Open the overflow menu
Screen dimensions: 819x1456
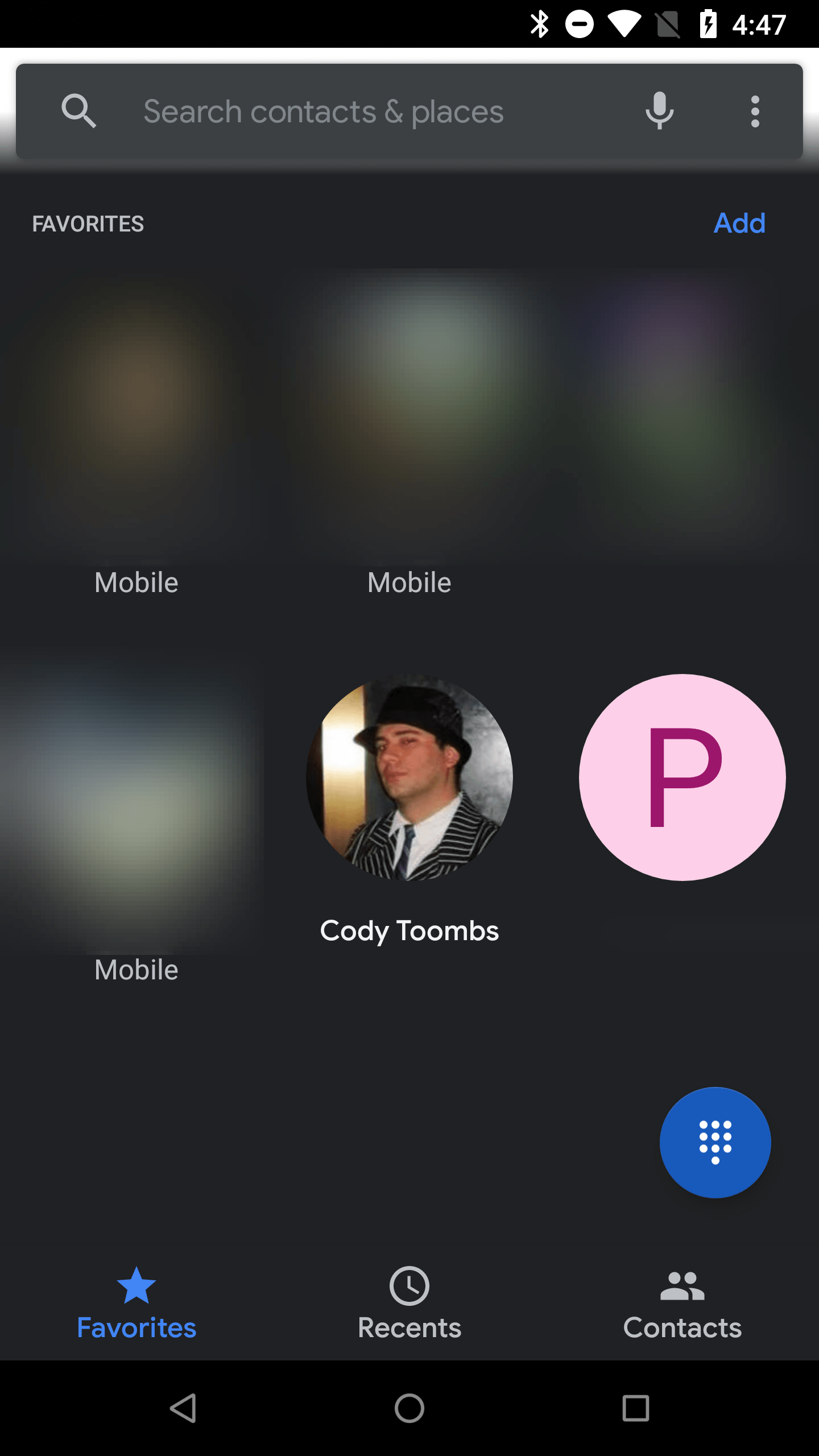[x=755, y=111]
